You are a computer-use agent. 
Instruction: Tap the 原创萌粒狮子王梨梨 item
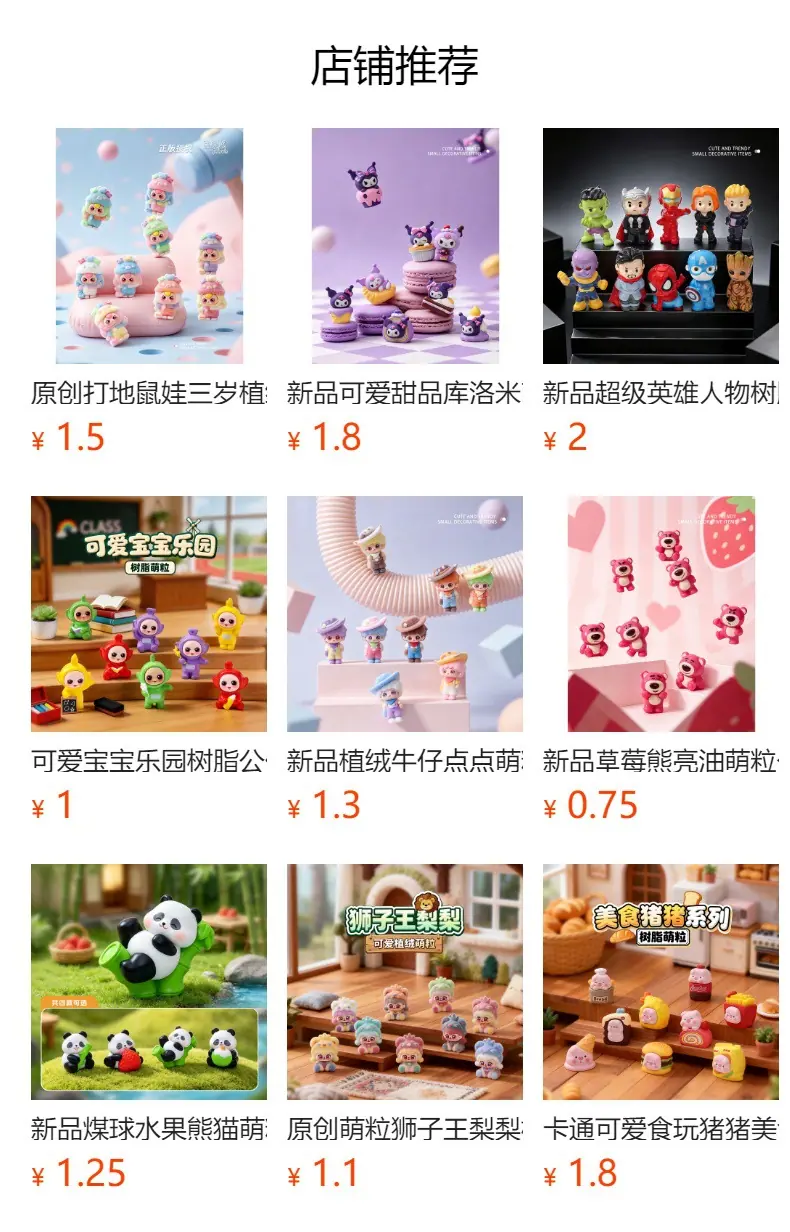click(405, 1027)
